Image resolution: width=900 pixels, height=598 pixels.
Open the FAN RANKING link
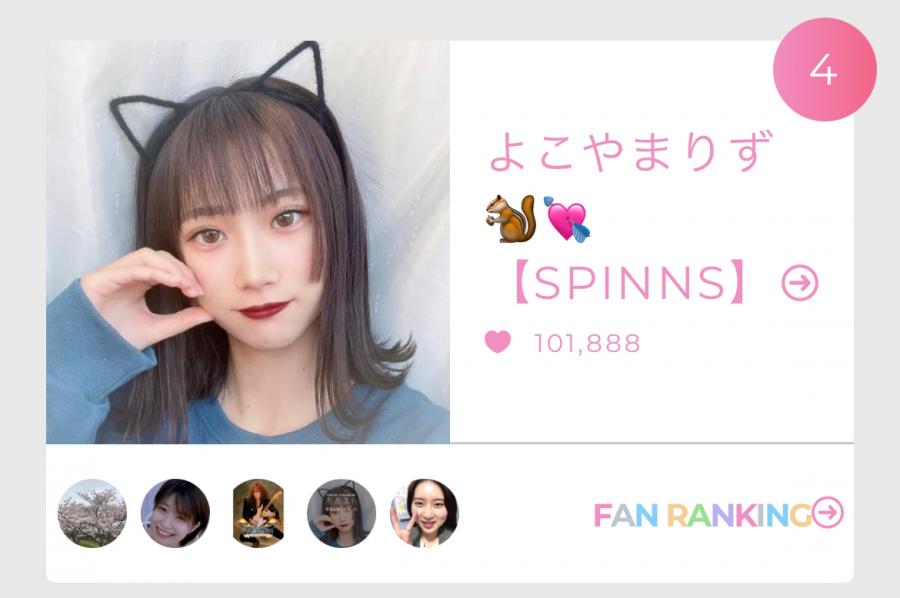pyautogui.click(x=718, y=514)
